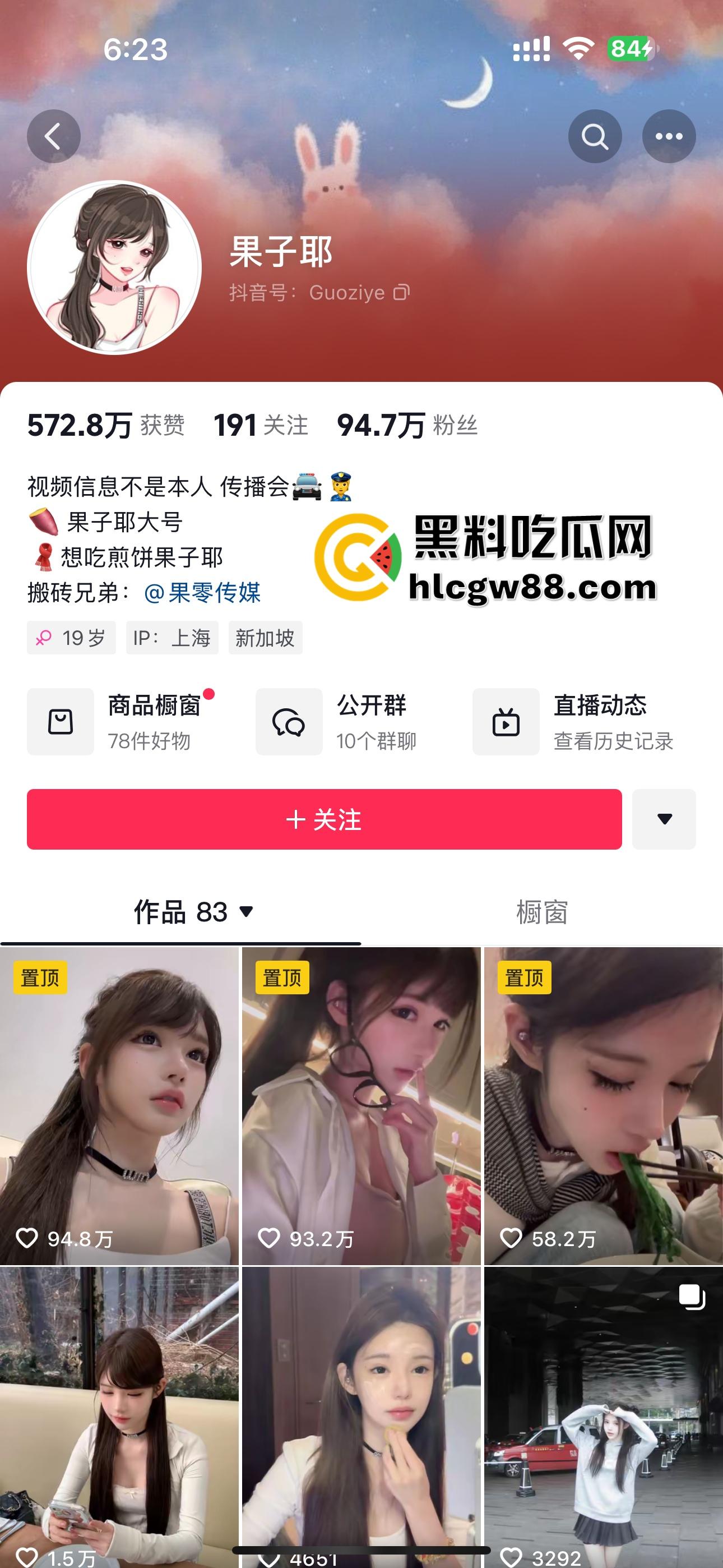
Task: Switch to the 橱窗 tab
Action: coord(541,912)
